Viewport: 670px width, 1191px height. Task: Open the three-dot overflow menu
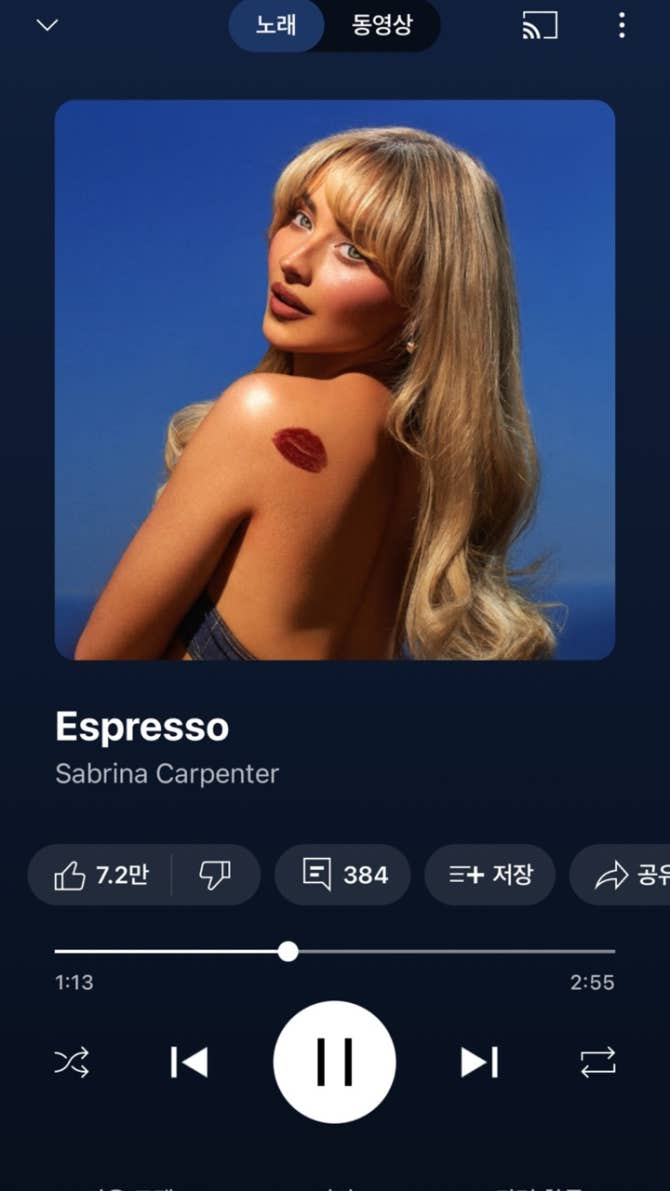point(621,26)
